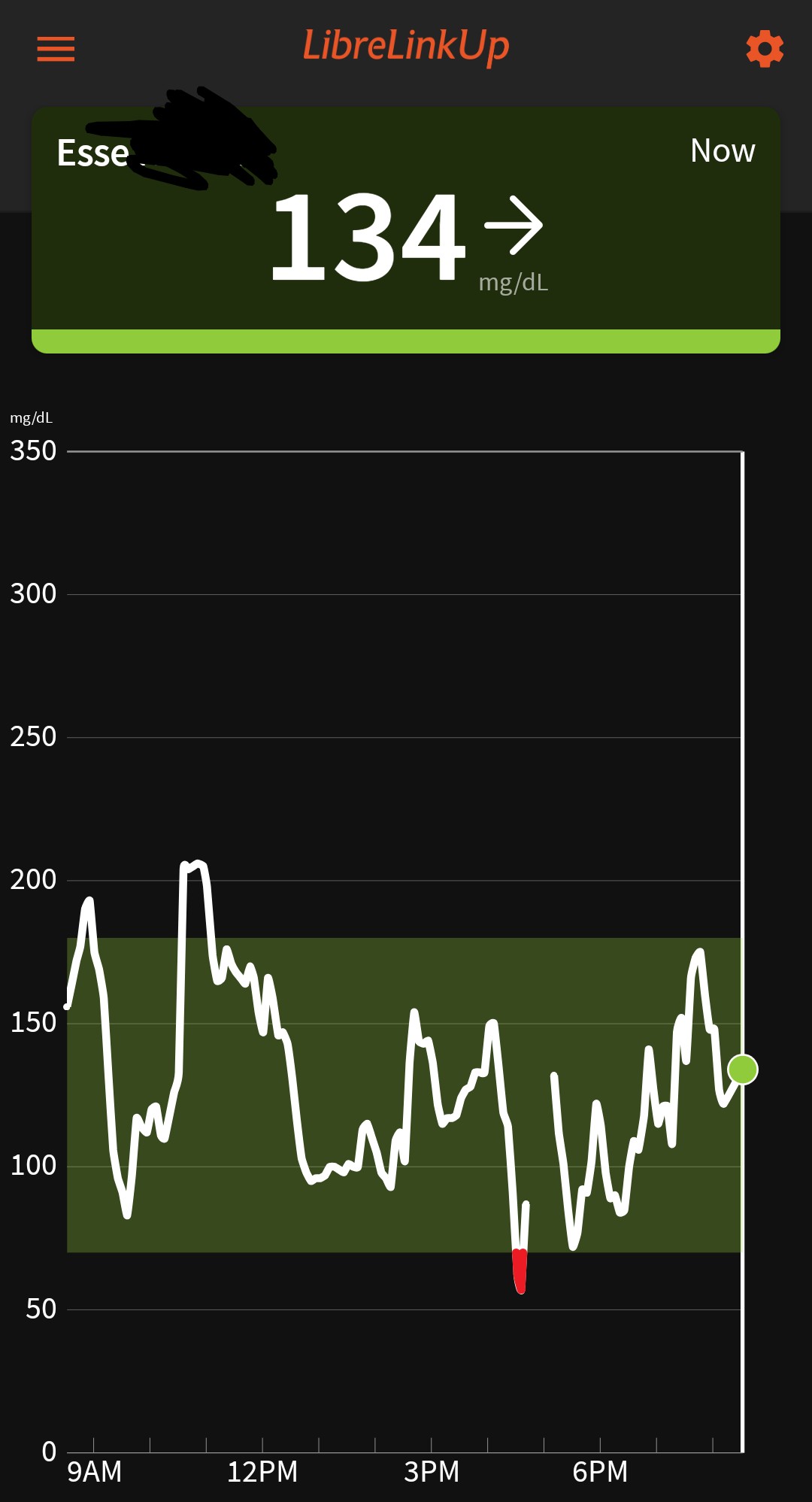The width and height of the screenshot is (812, 1502).
Task: Tap the mg/dL unit label
Action: [514, 284]
